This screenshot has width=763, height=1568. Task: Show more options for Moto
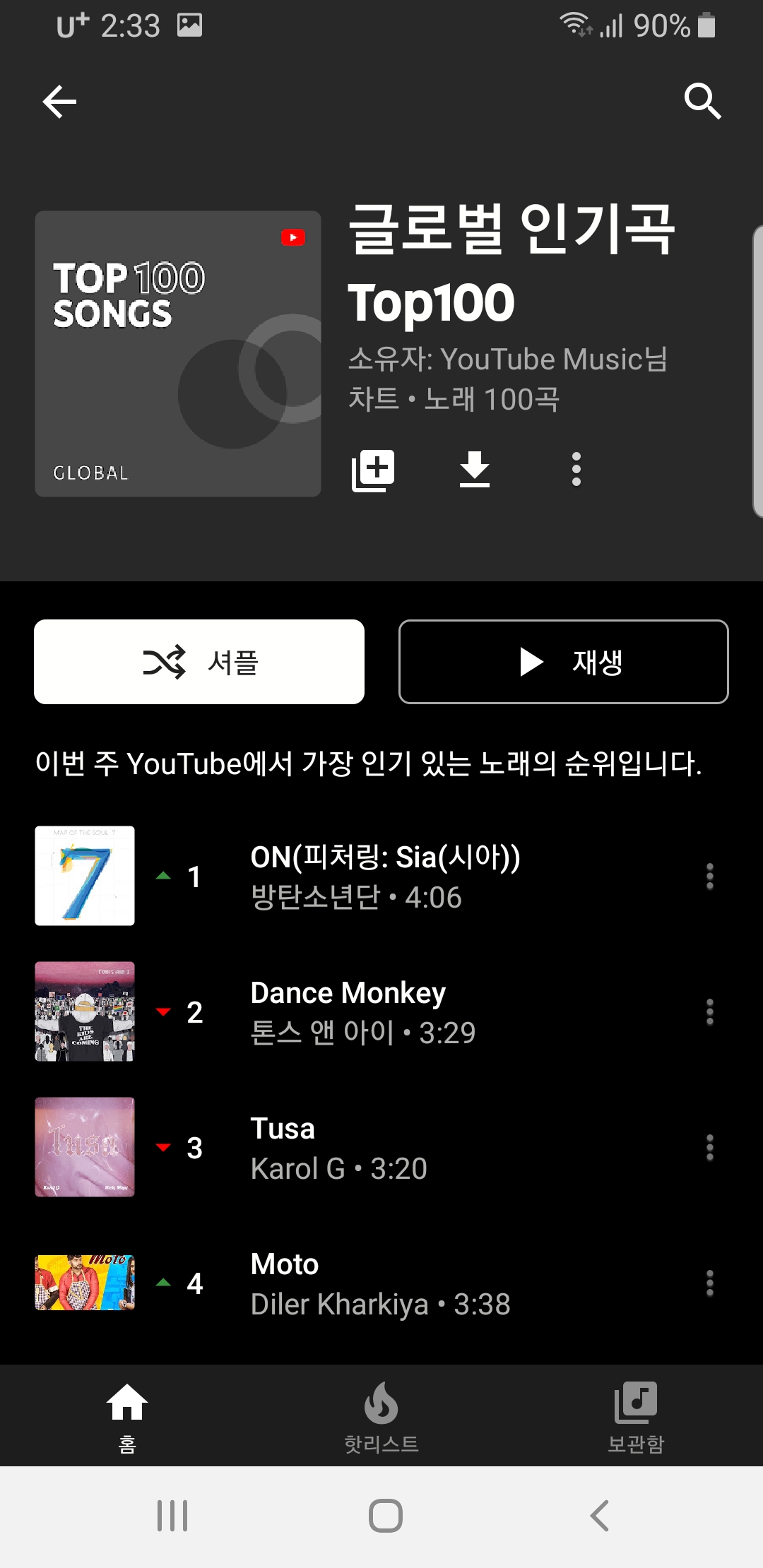(x=709, y=1283)
